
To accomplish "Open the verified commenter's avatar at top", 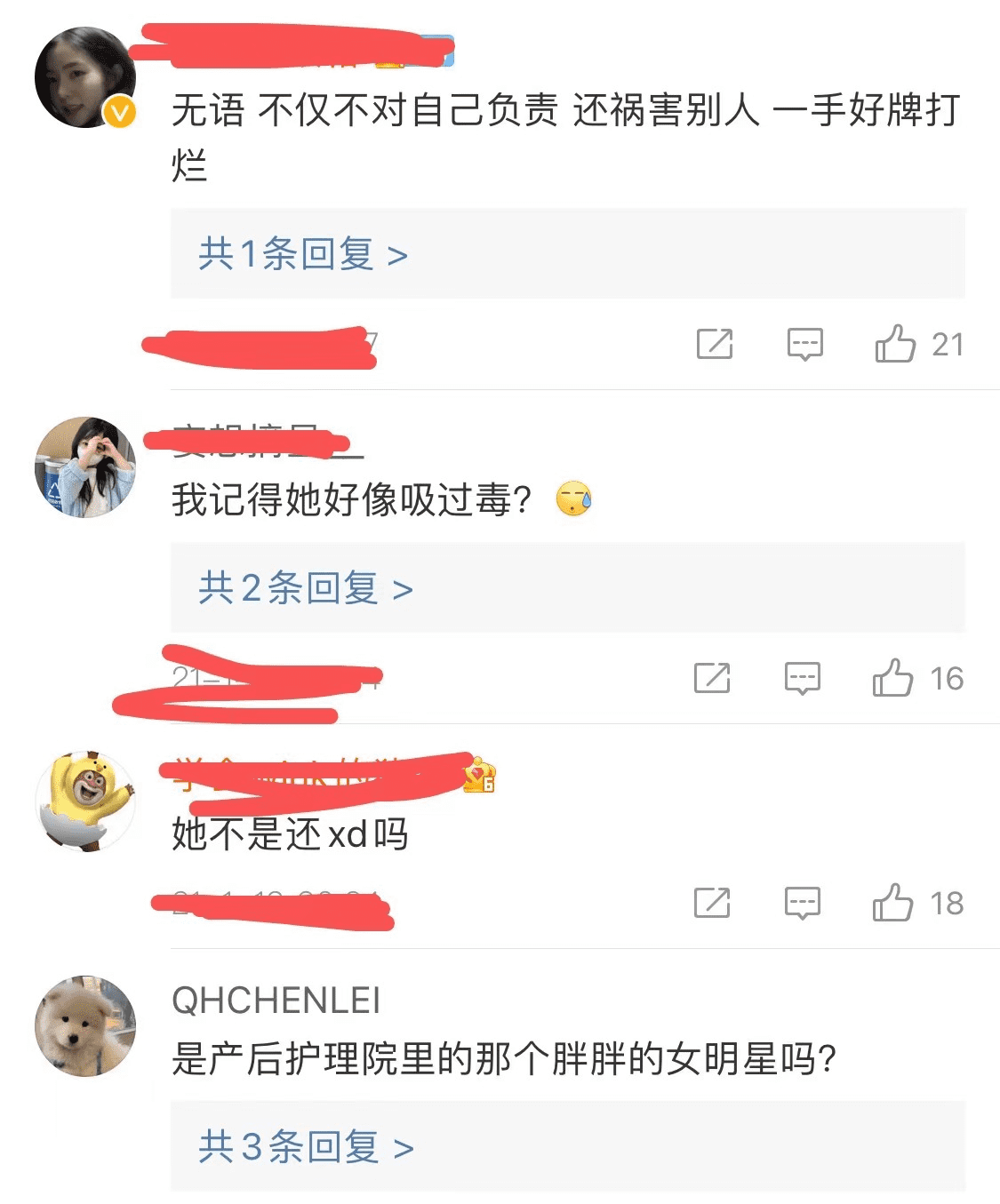I will (85, 77).
